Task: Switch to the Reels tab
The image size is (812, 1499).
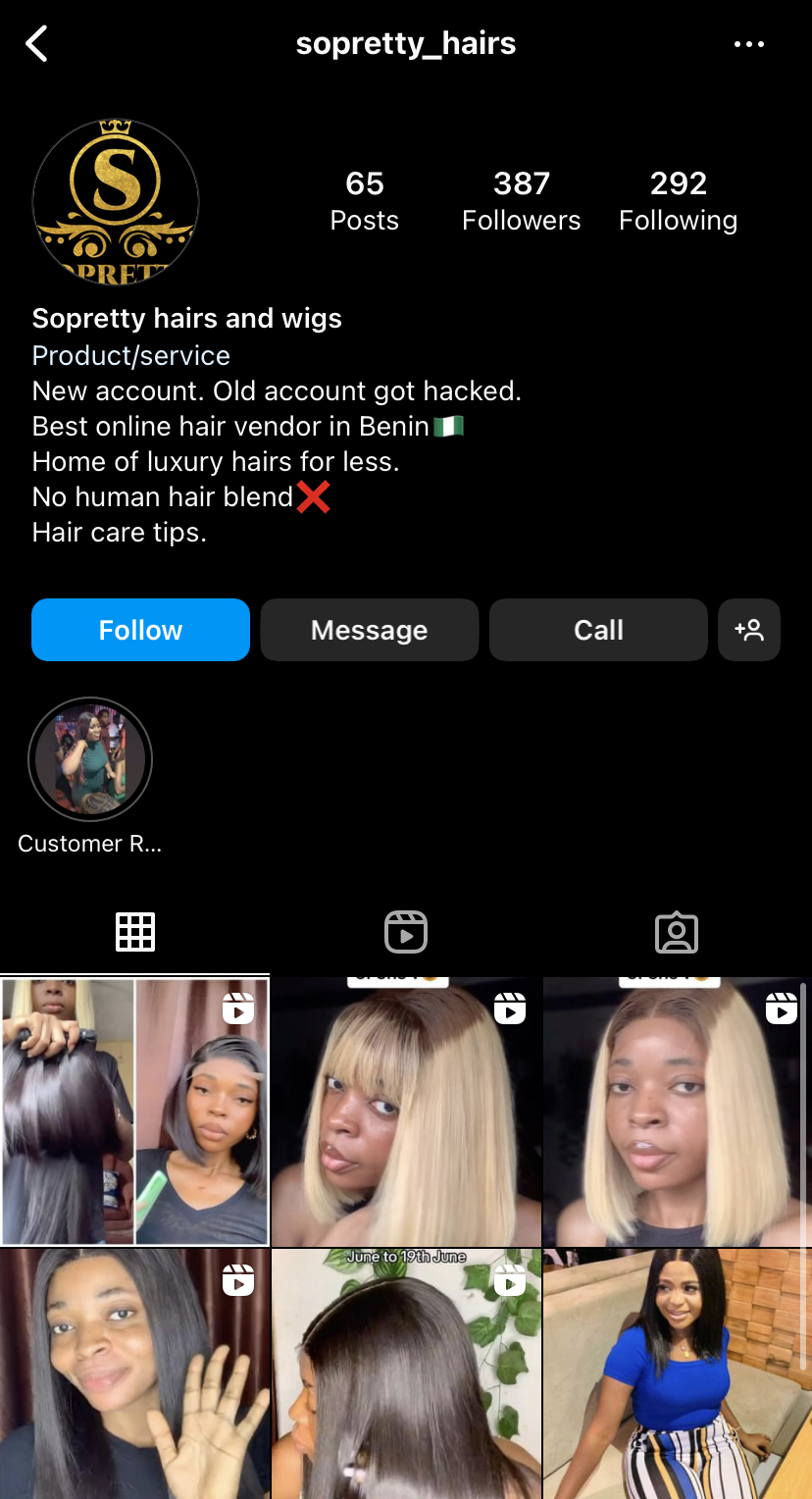Action: pyautogui.click(x=406, y=932)
